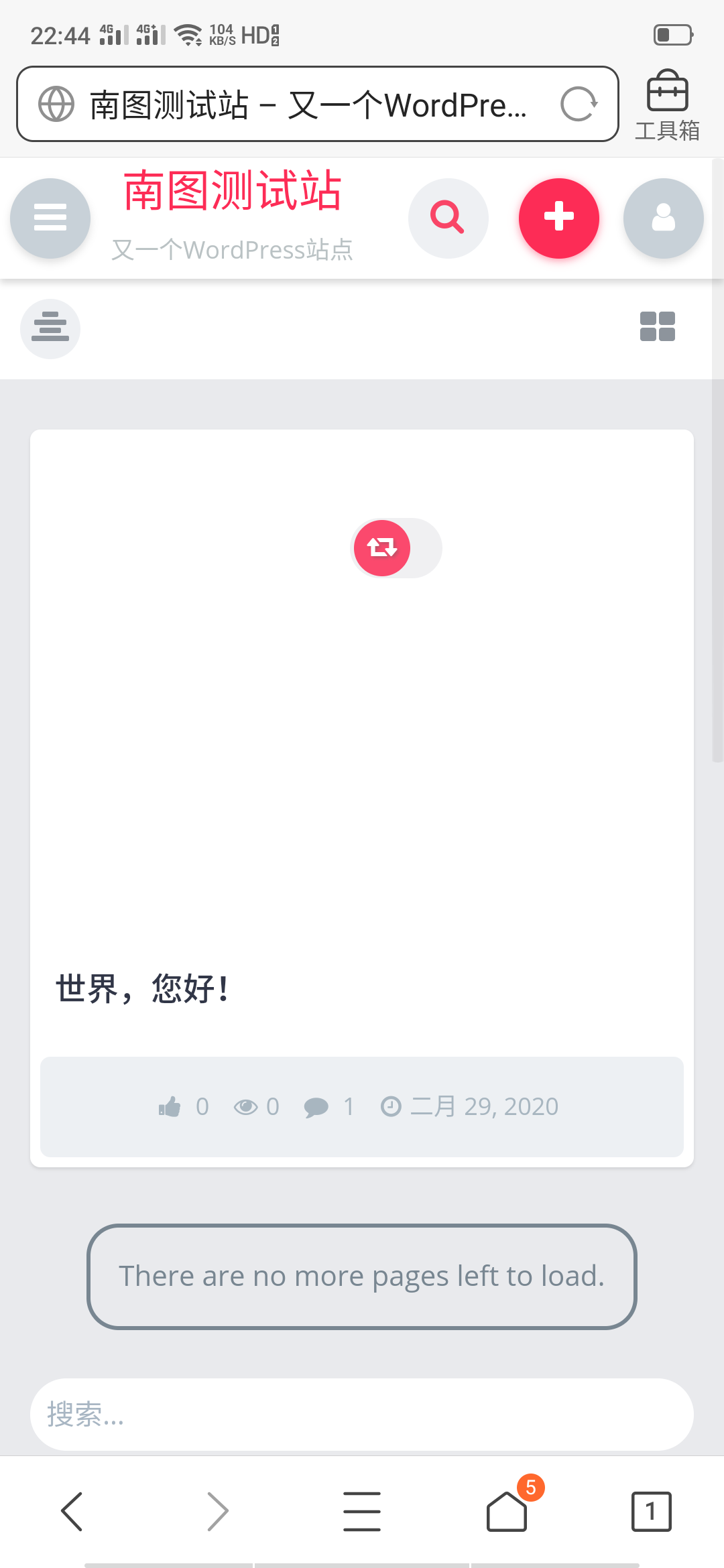Open user account via avatar icon
Screen dimensions: 724x1568
coord(662,218)
